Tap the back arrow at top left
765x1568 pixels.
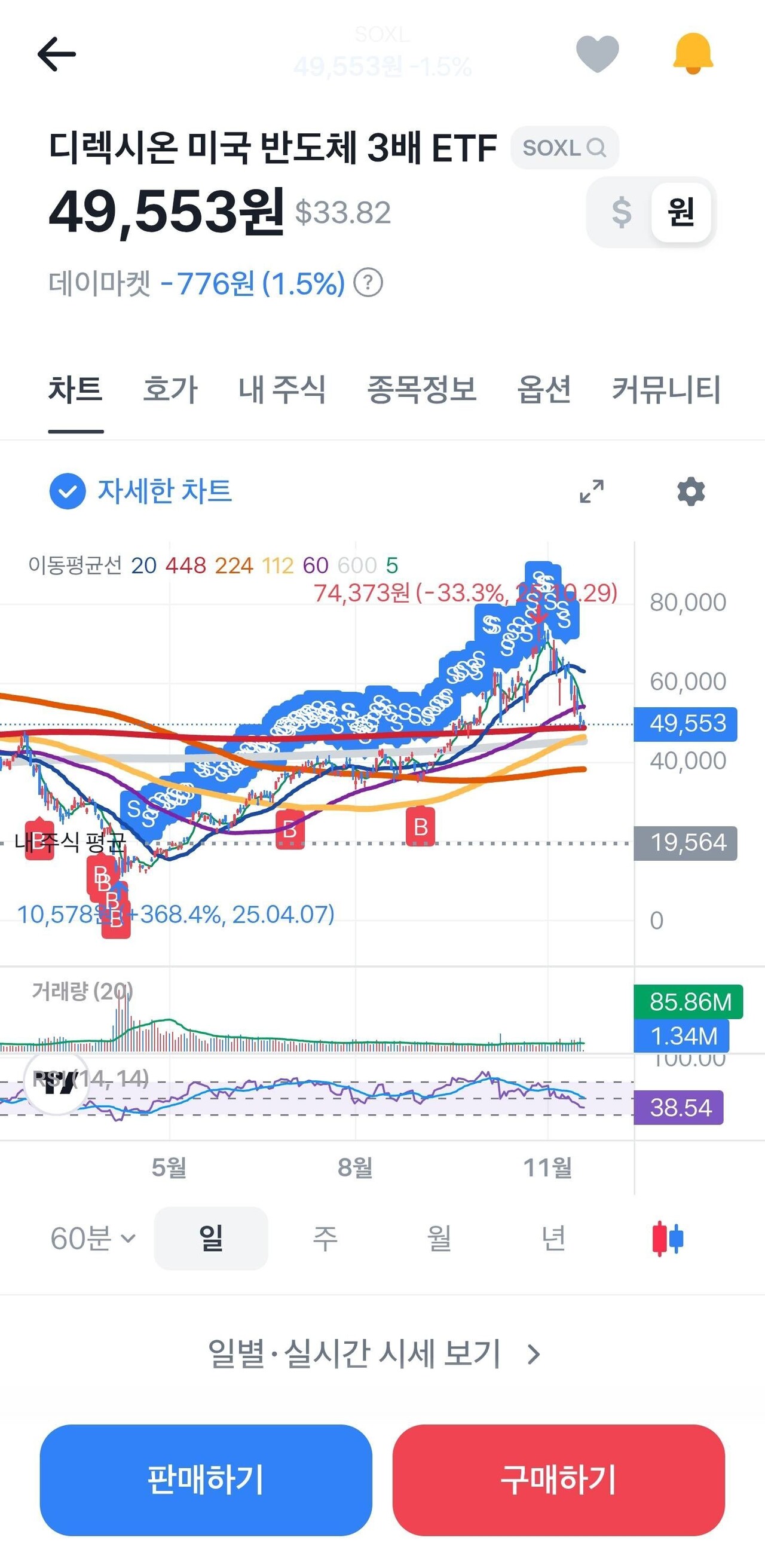click(x=55, y=55)
